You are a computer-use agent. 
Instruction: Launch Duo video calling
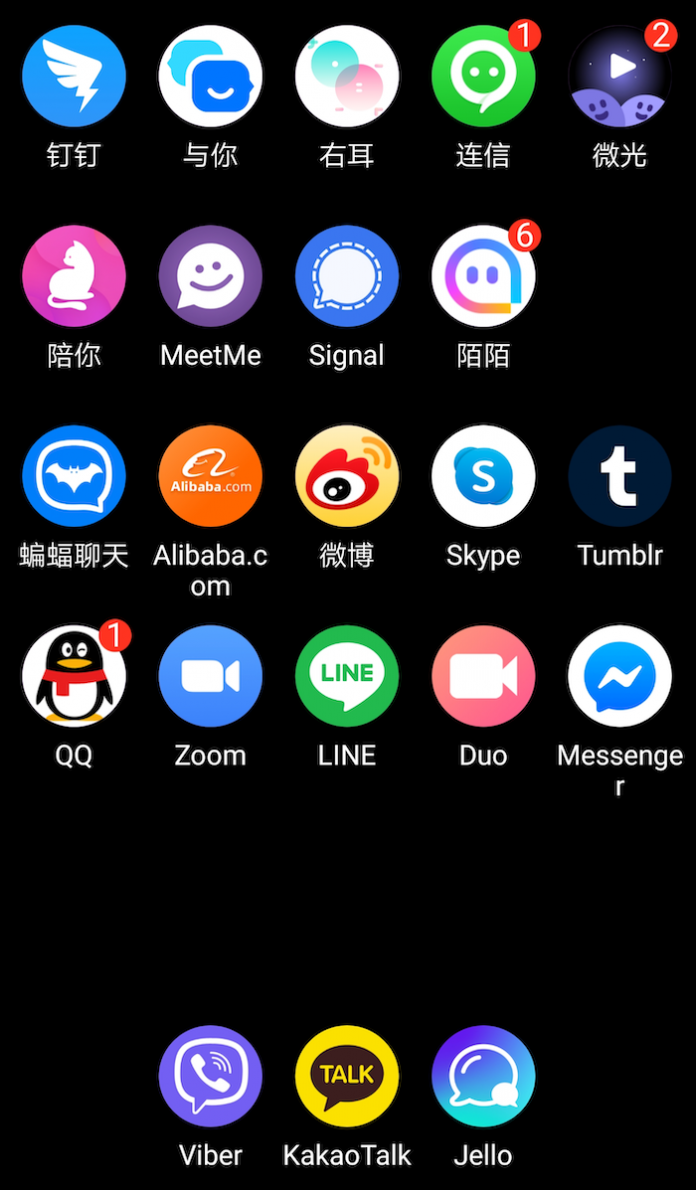[x=483, y=677]
